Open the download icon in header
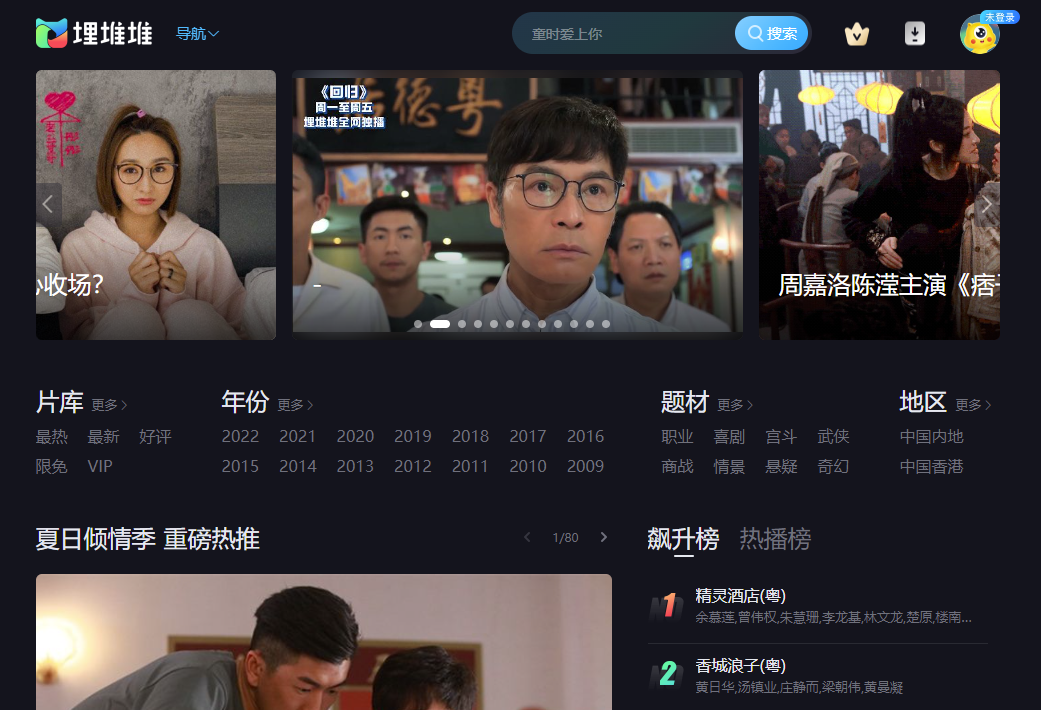1041x710 pixels. coord(915,33)
